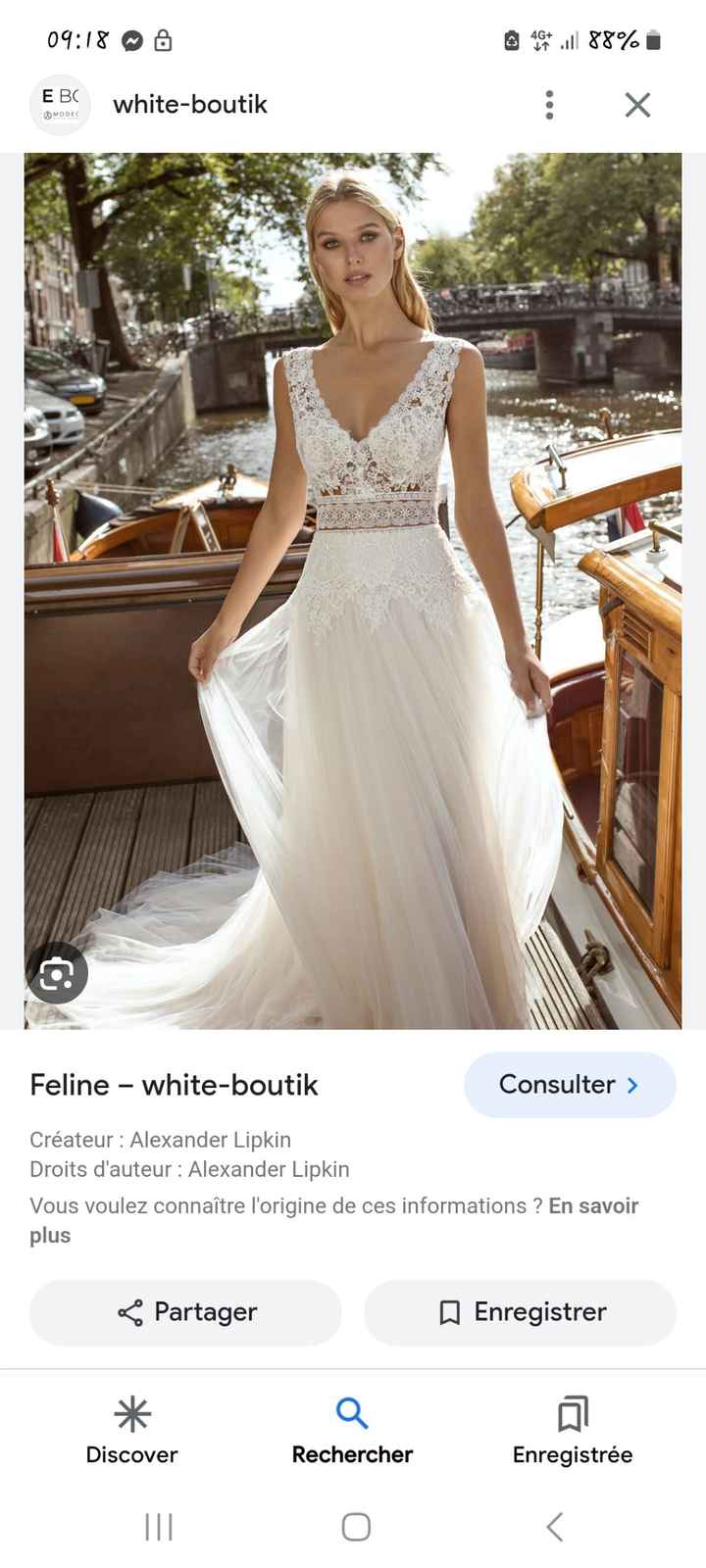The width and height of the screenshot is (706, 1568).
Task: Close the result view with the X
Action: click(x=636, y=104)
